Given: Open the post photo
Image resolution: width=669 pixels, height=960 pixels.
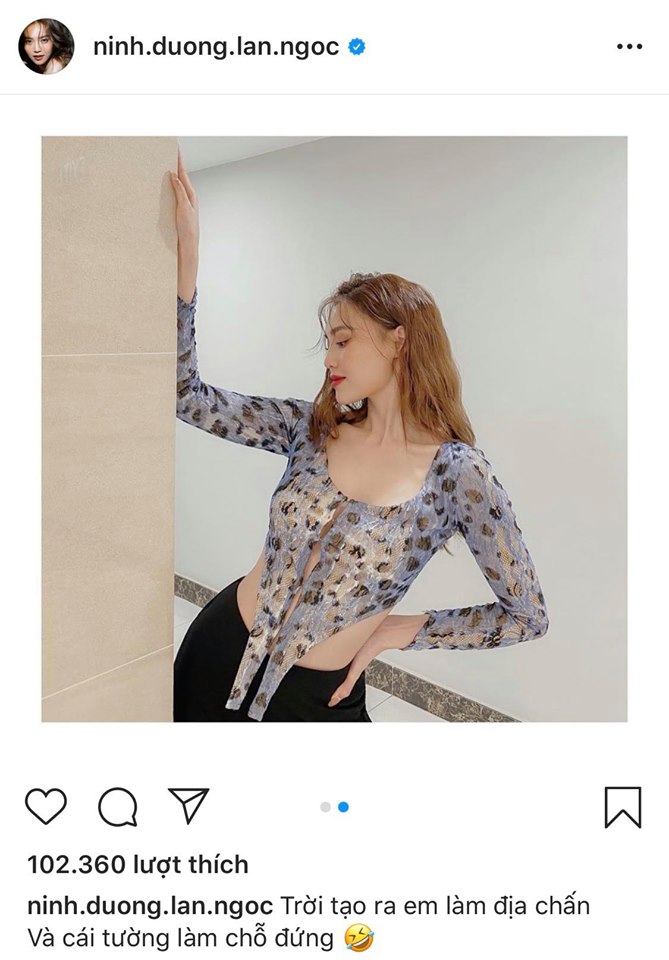Looking at the screenshot, I should (x=334, y=428).
